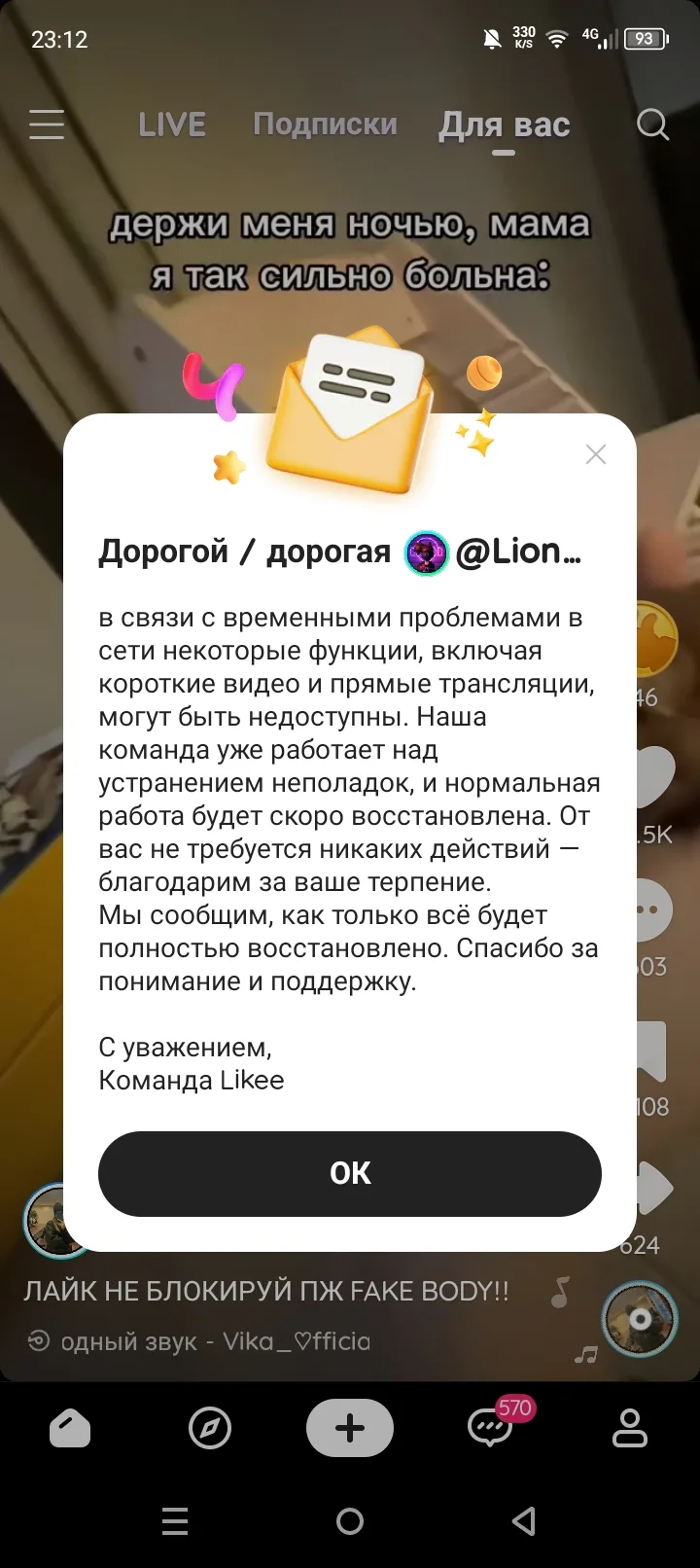Open the spinning sound disc
The height and width of the screenshot is (1568, 700).
pyautogui.click(x=639, y=1320)
